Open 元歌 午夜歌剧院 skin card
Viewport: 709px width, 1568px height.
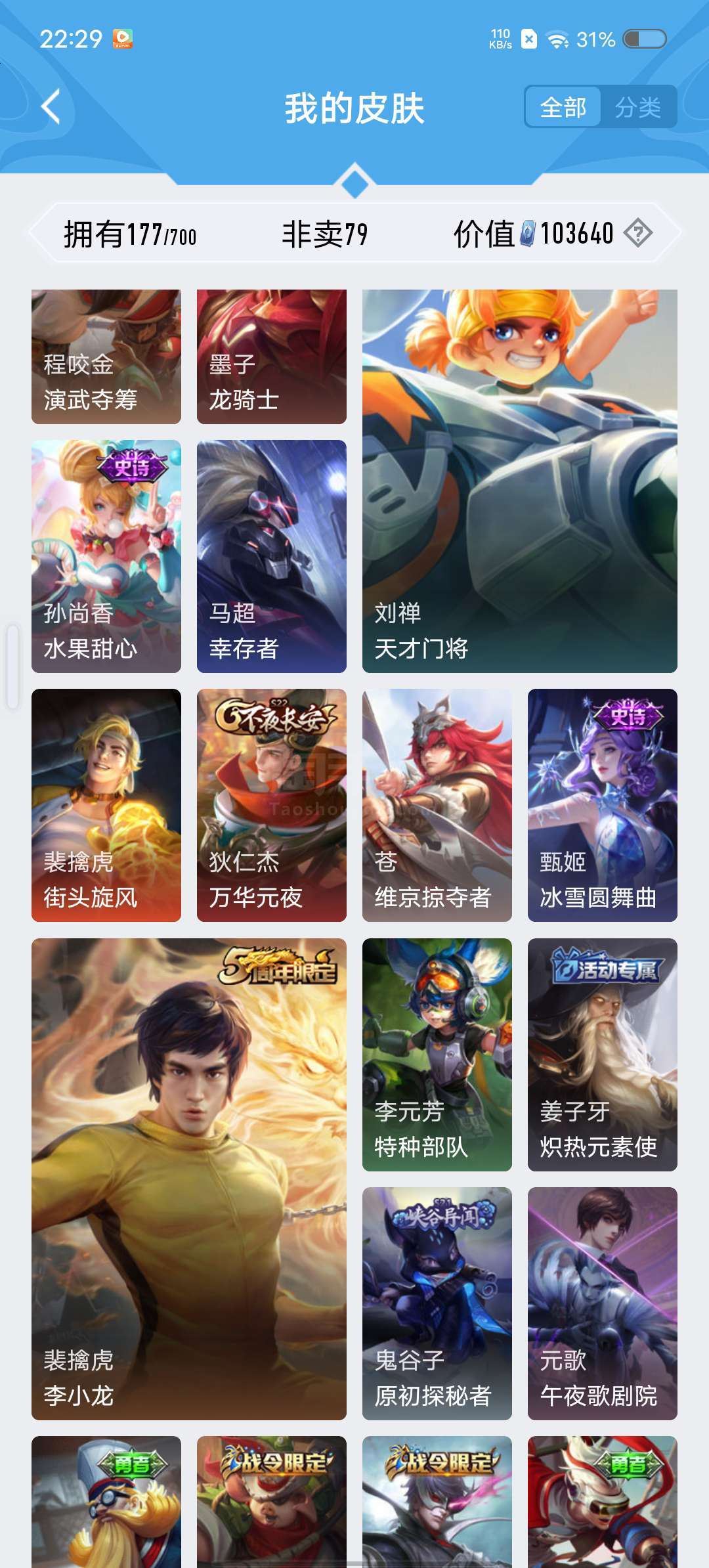(x=603, y=1303)
